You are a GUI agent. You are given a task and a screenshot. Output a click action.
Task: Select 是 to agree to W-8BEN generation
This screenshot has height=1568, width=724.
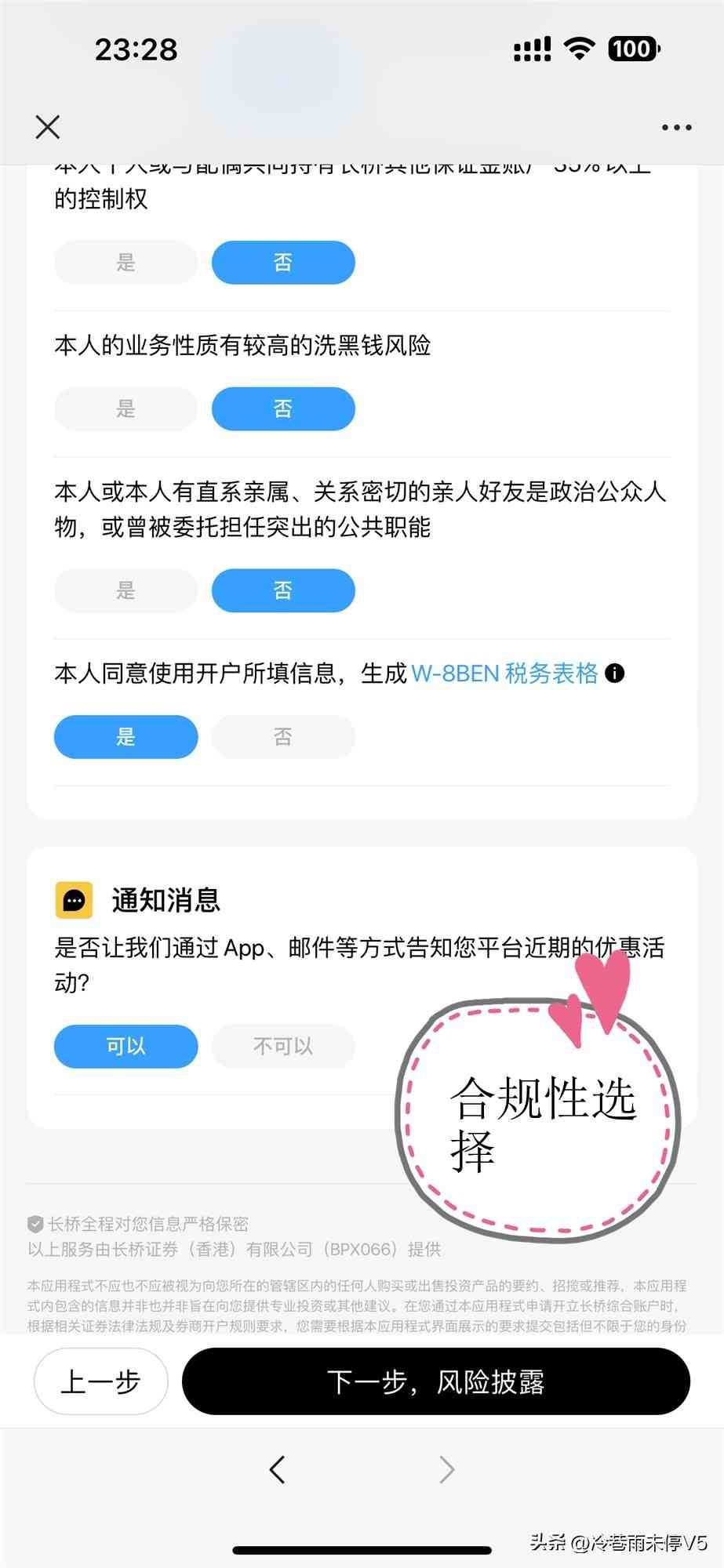click(x=126, y=737)
